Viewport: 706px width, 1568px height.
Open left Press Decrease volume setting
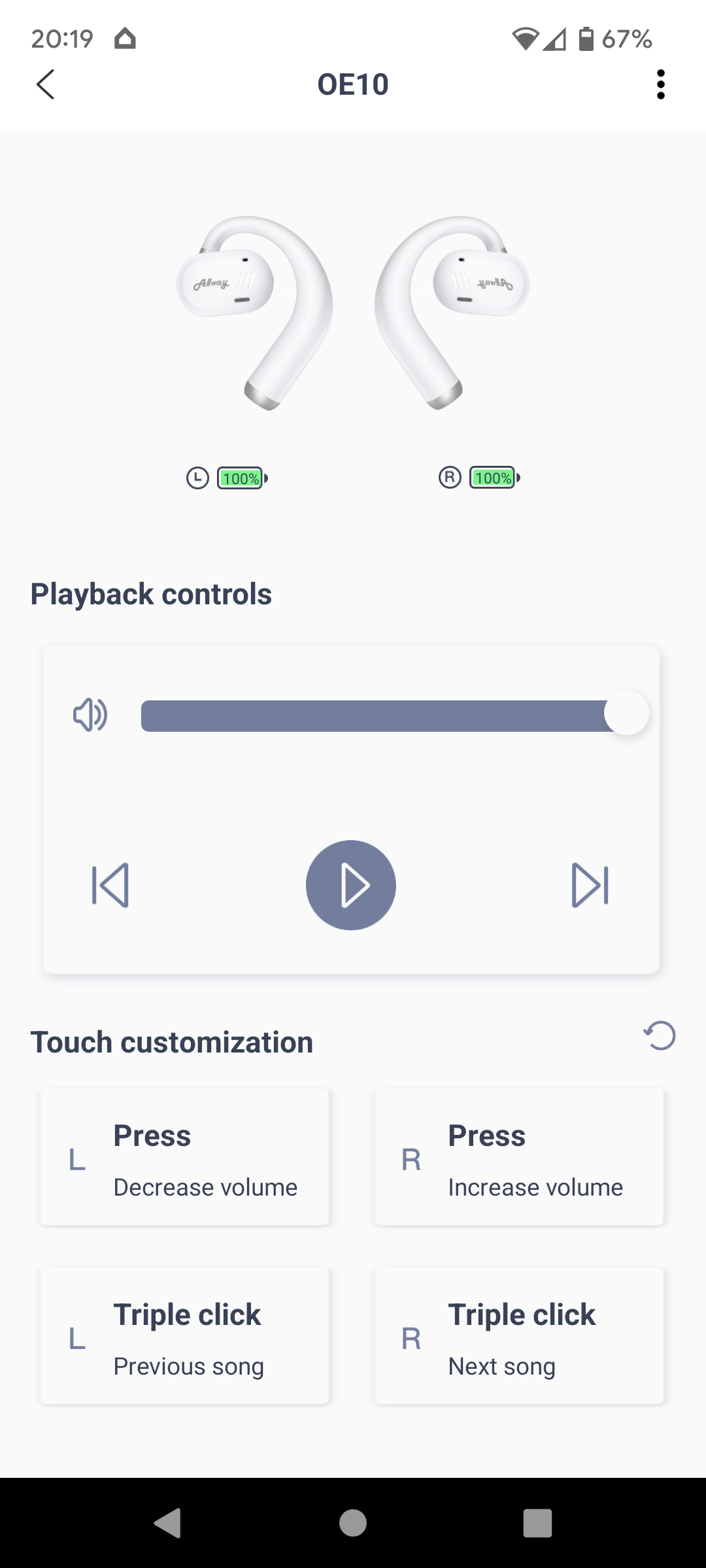tap(184, 1157)
